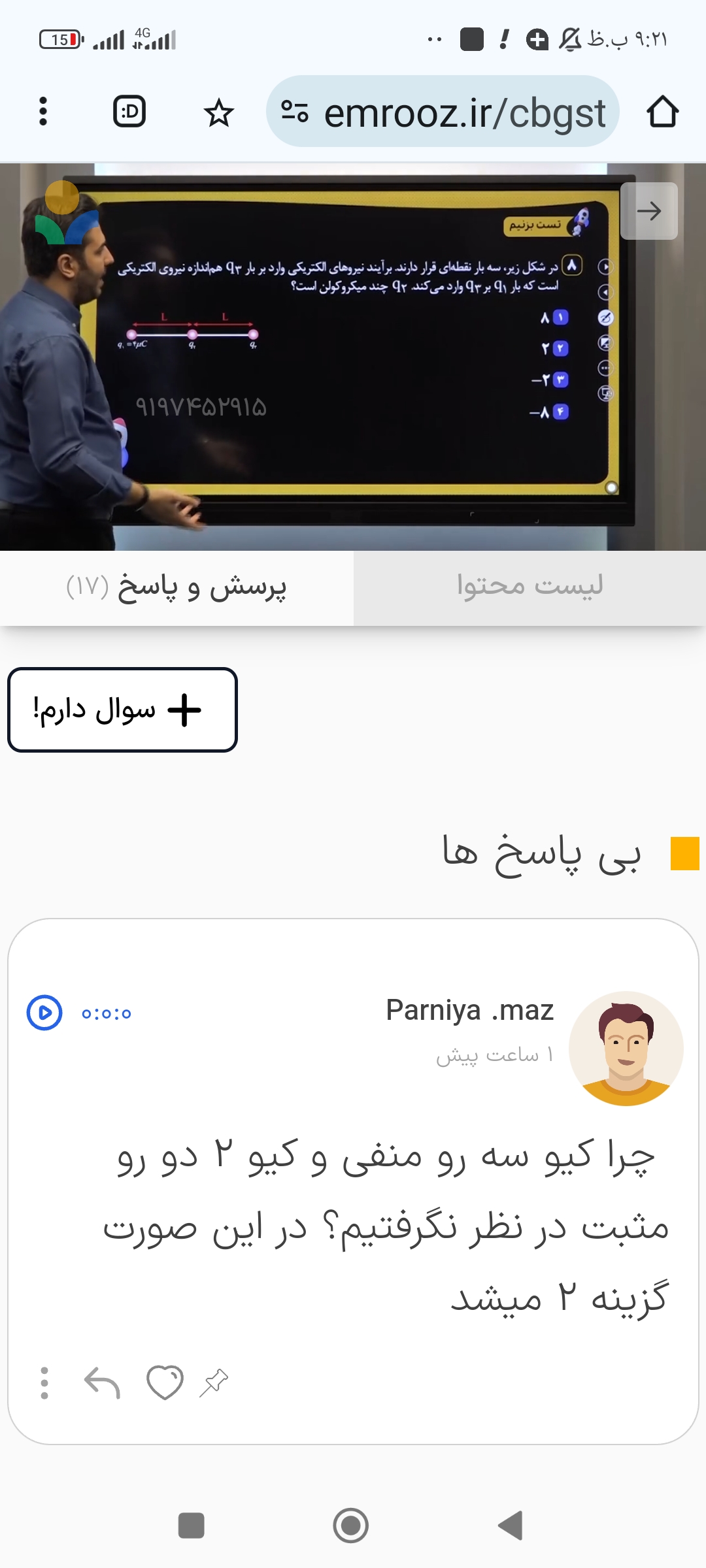Pin Parniya .maz's question
This screenshot has height=1568, width=706.
(214, 1382)
